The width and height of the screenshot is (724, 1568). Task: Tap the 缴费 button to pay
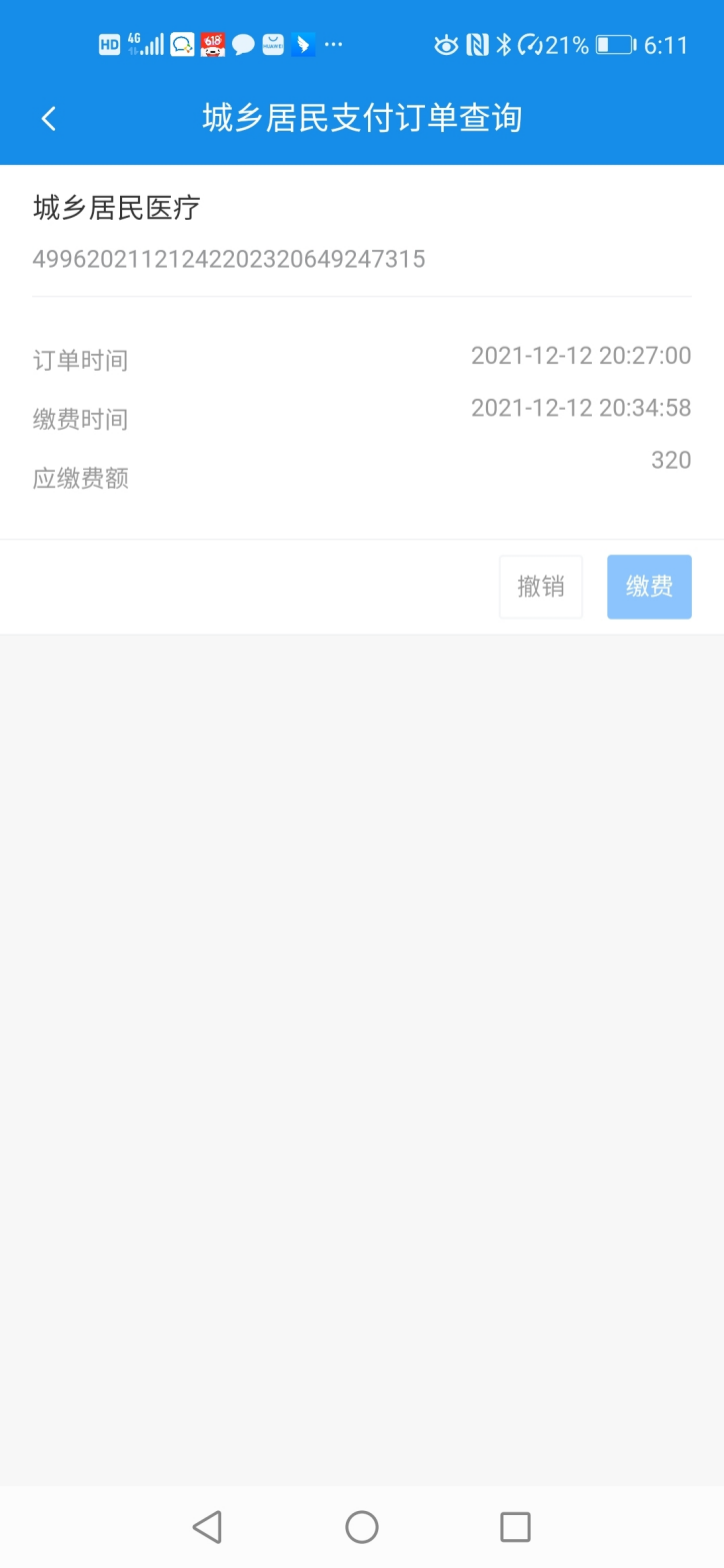tap(649, 587)
